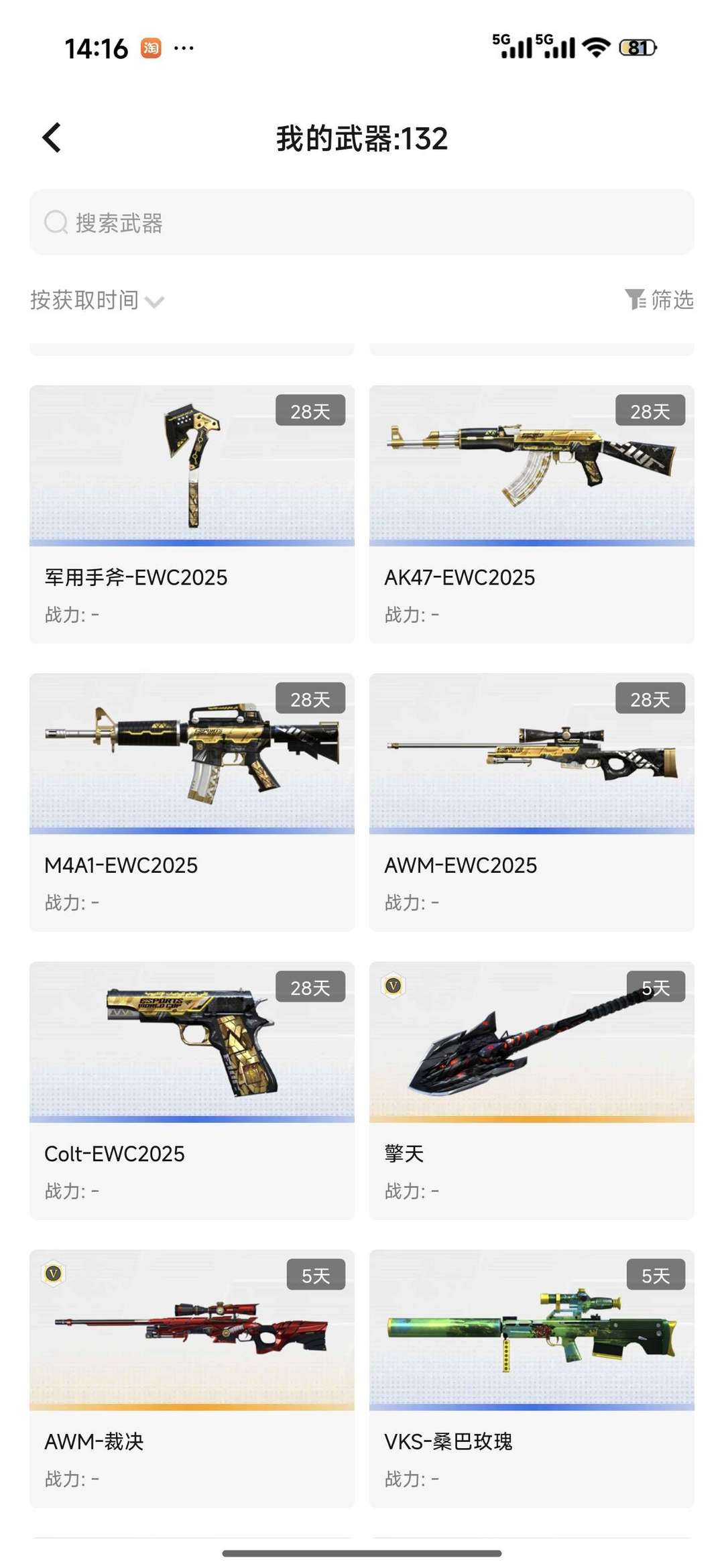
Task: Open the 筛选 filter option
Action: pyautogui.click(x=659, y=300)
